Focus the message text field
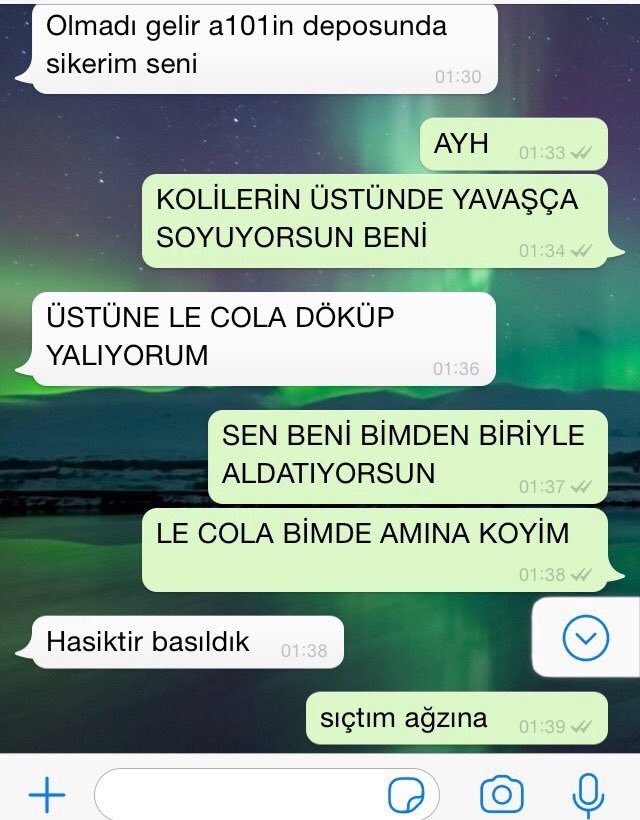640x820 pixels. tap(240, 795)
